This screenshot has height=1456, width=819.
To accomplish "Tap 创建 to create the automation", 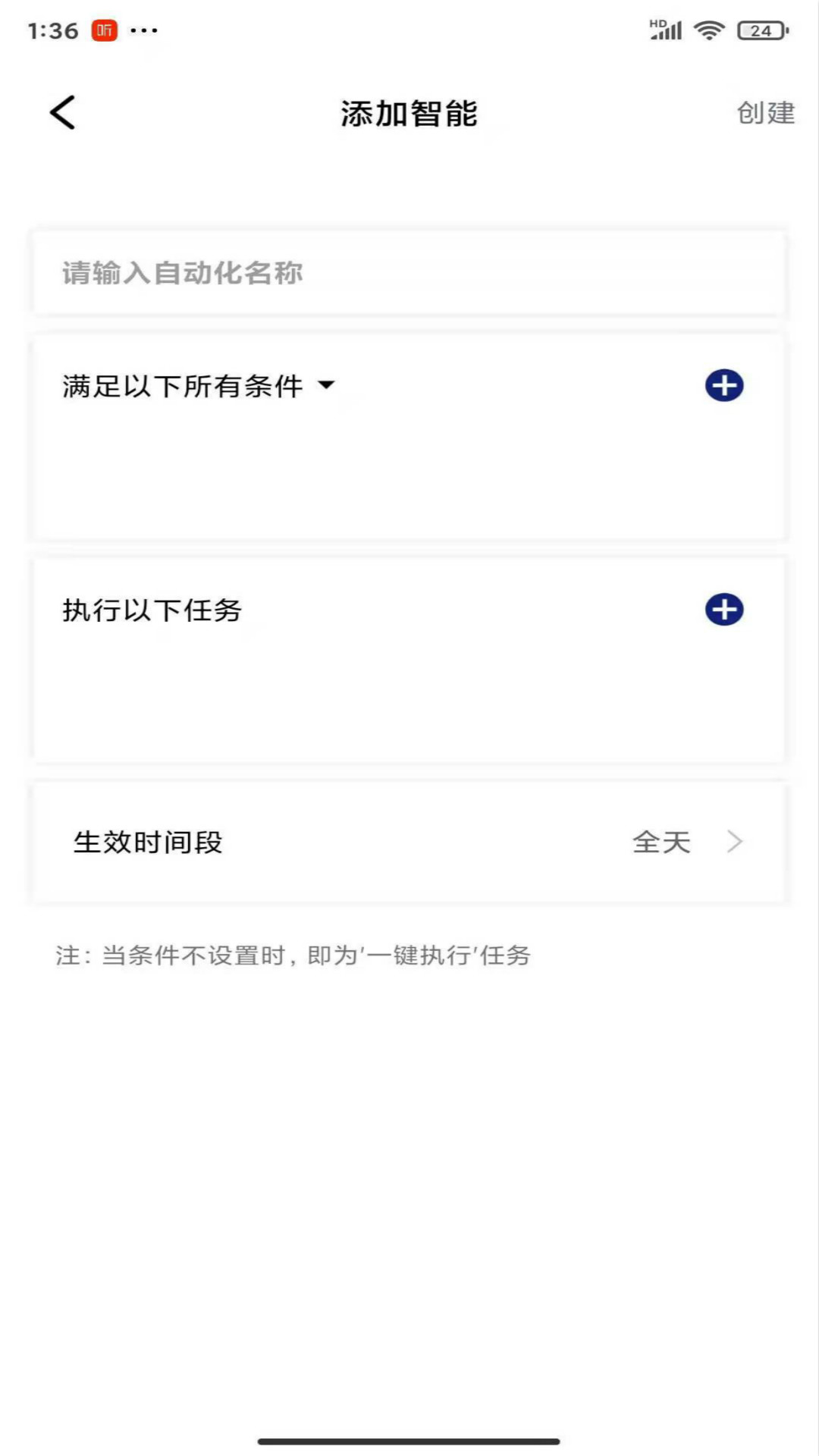I will pos(765,113).
